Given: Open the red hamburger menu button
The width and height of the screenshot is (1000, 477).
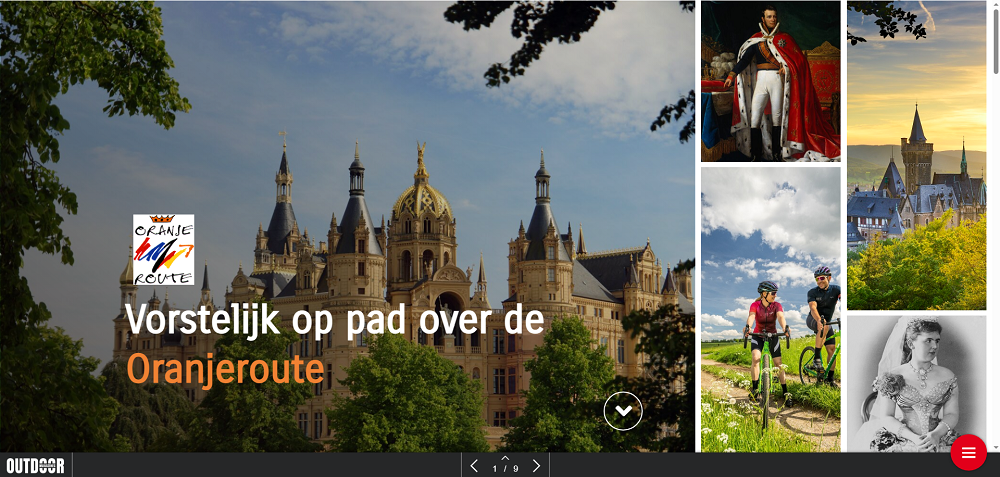Looking at the screenshot, I should coord(968,453).
